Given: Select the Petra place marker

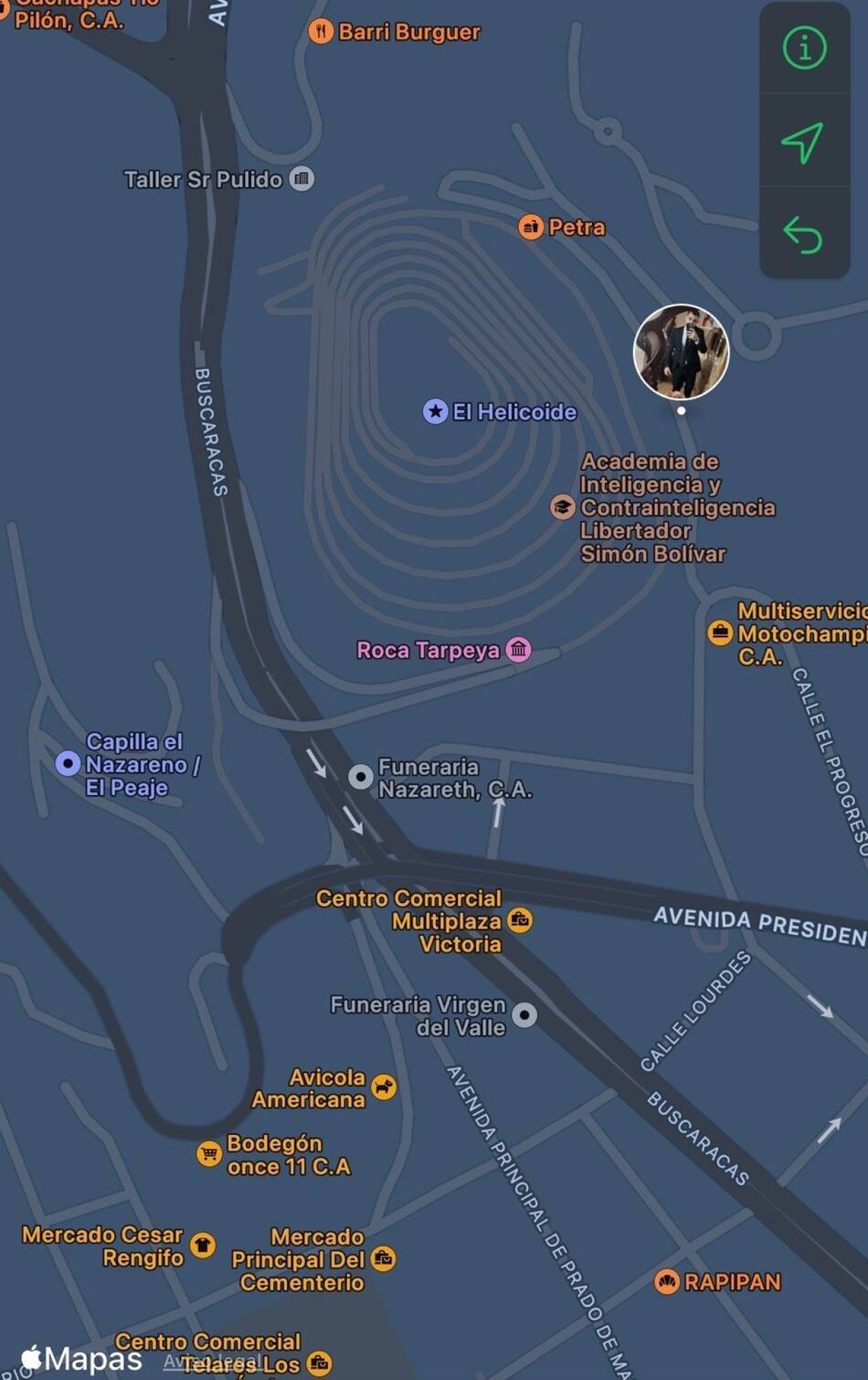Looking at the screenshot, I should click(531, 227).
